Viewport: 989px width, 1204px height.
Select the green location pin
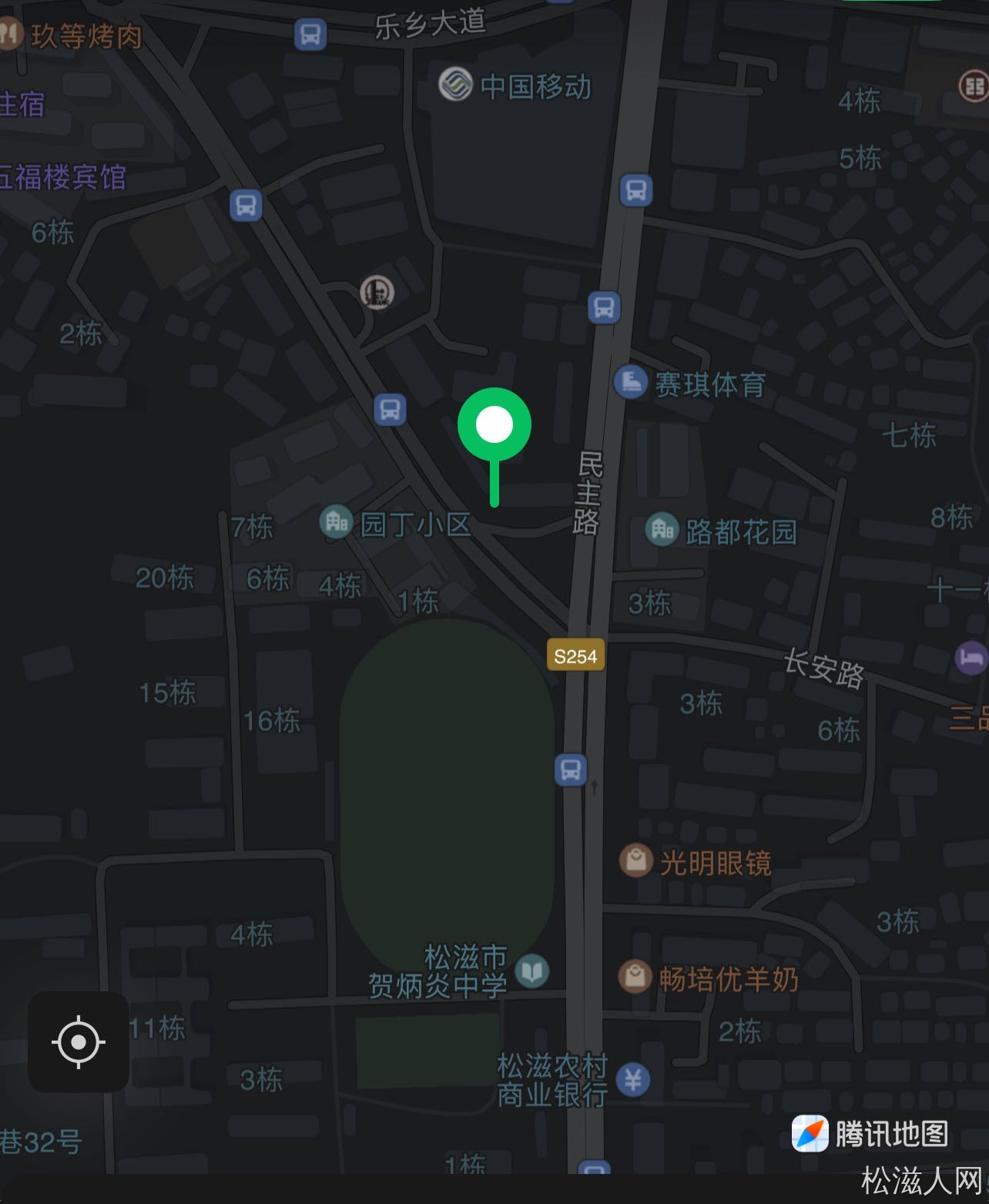pyautogui.click(x=494, y=427)
